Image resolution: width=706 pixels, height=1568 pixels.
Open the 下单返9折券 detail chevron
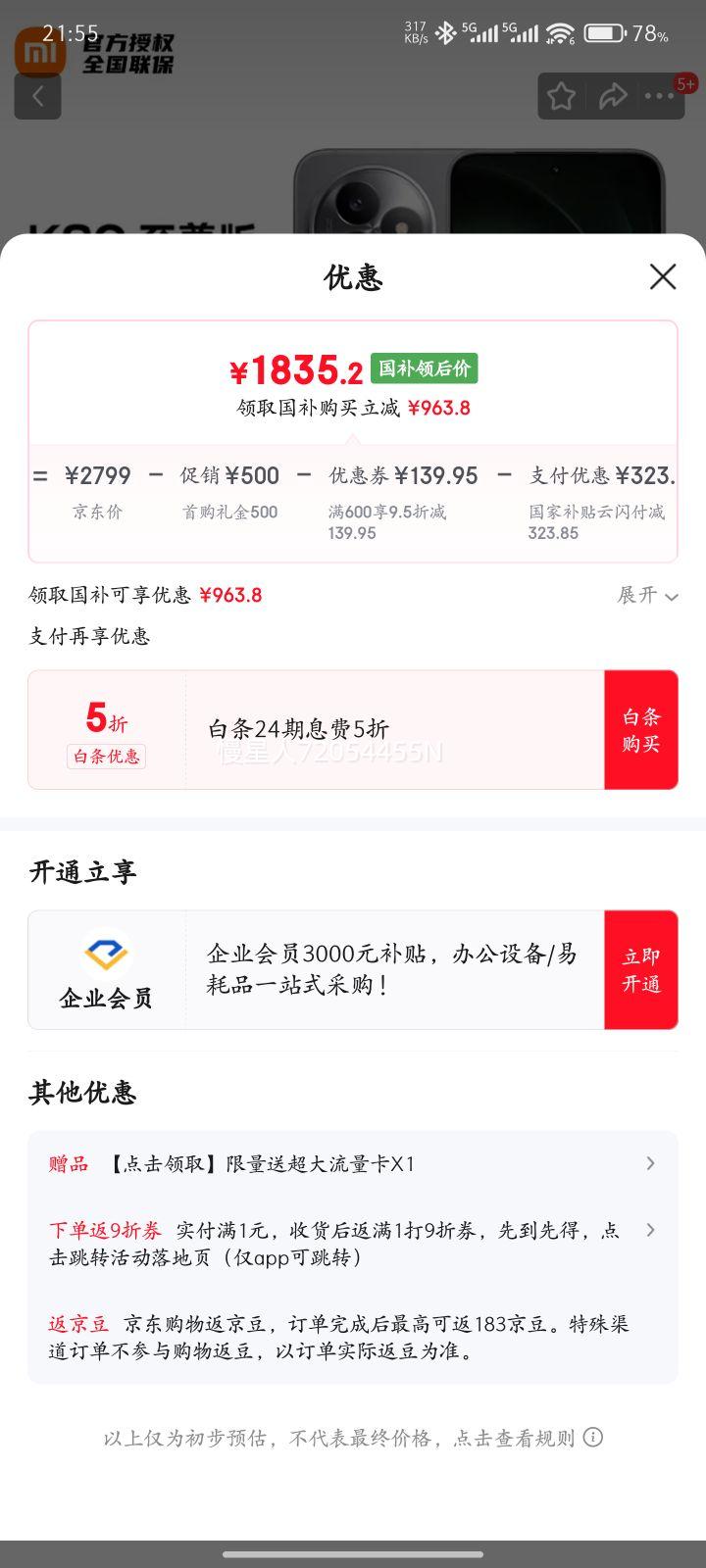[650, 1229]
